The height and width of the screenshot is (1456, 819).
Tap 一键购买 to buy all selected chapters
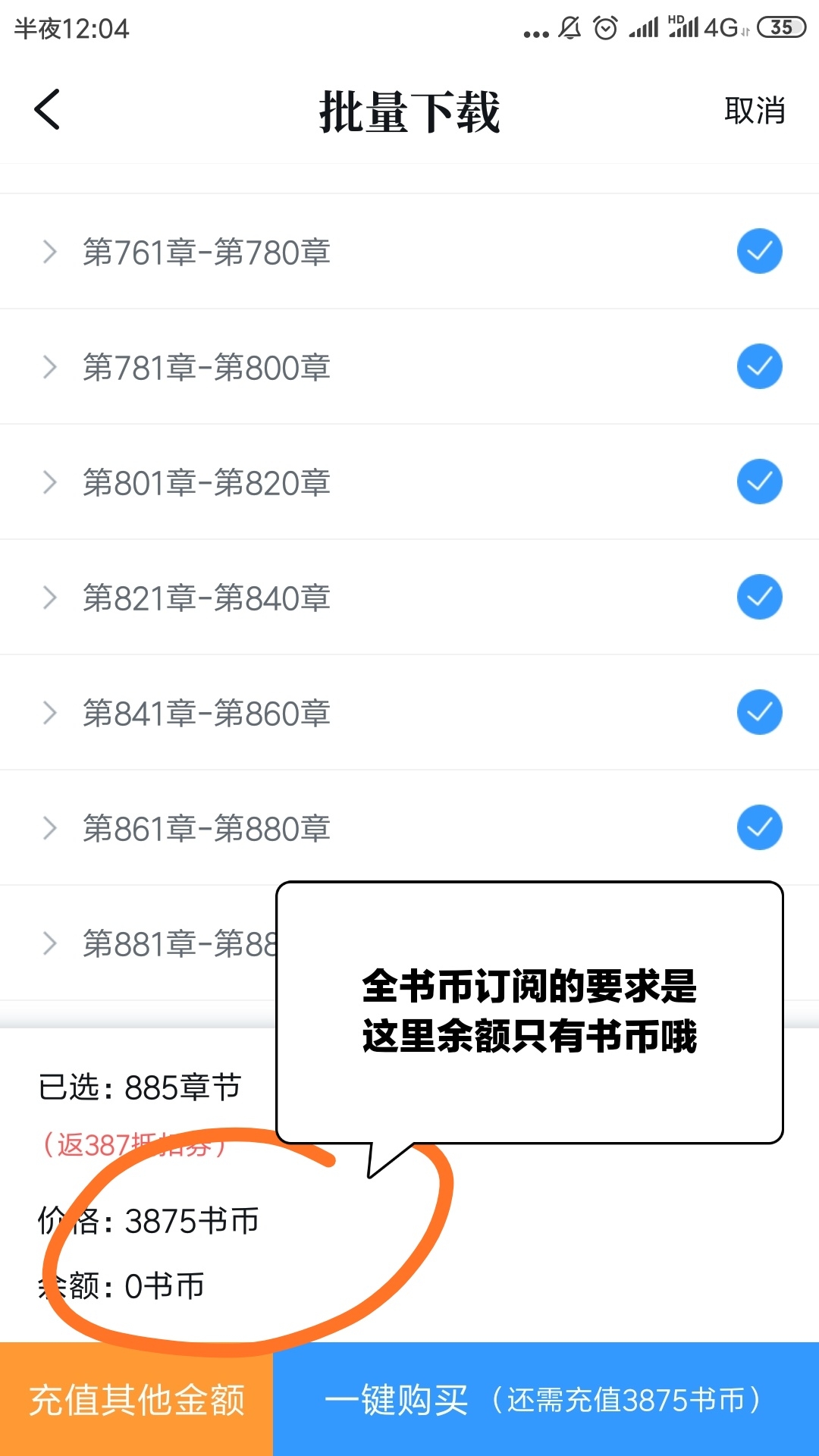click(544, 1399)
